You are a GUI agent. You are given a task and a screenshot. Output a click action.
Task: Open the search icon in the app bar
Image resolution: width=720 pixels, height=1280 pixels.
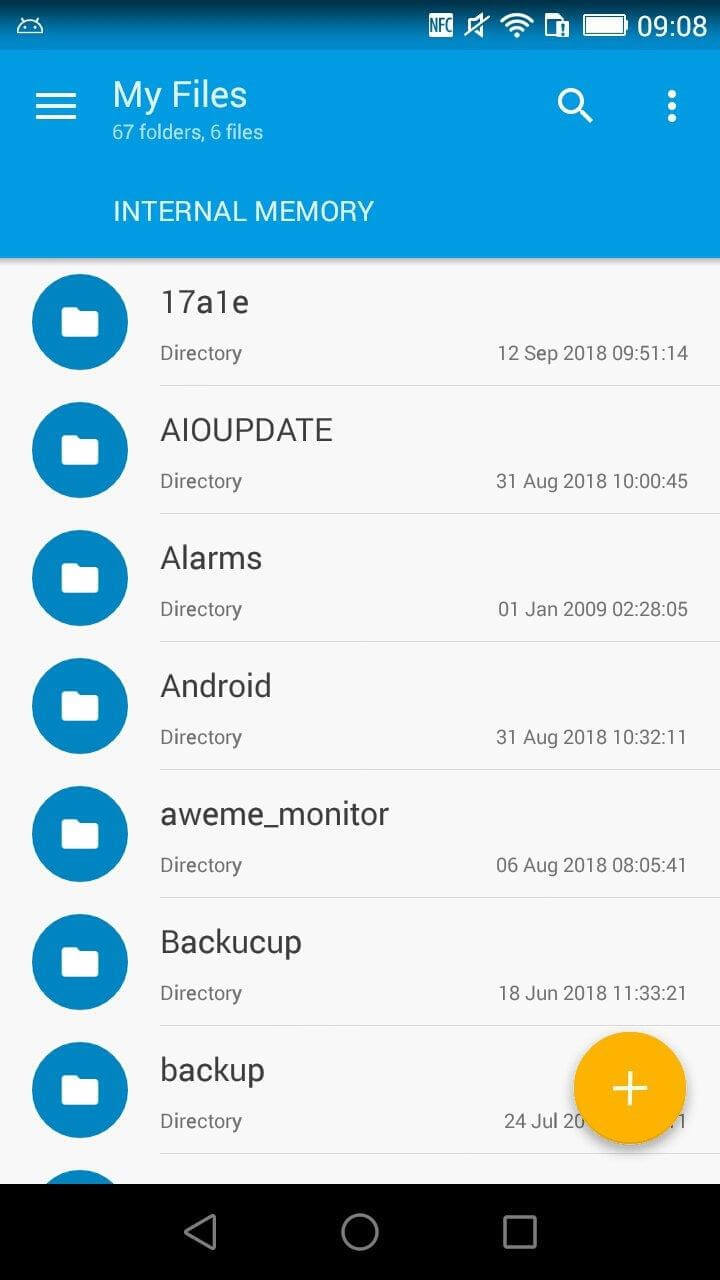point(575,105)
